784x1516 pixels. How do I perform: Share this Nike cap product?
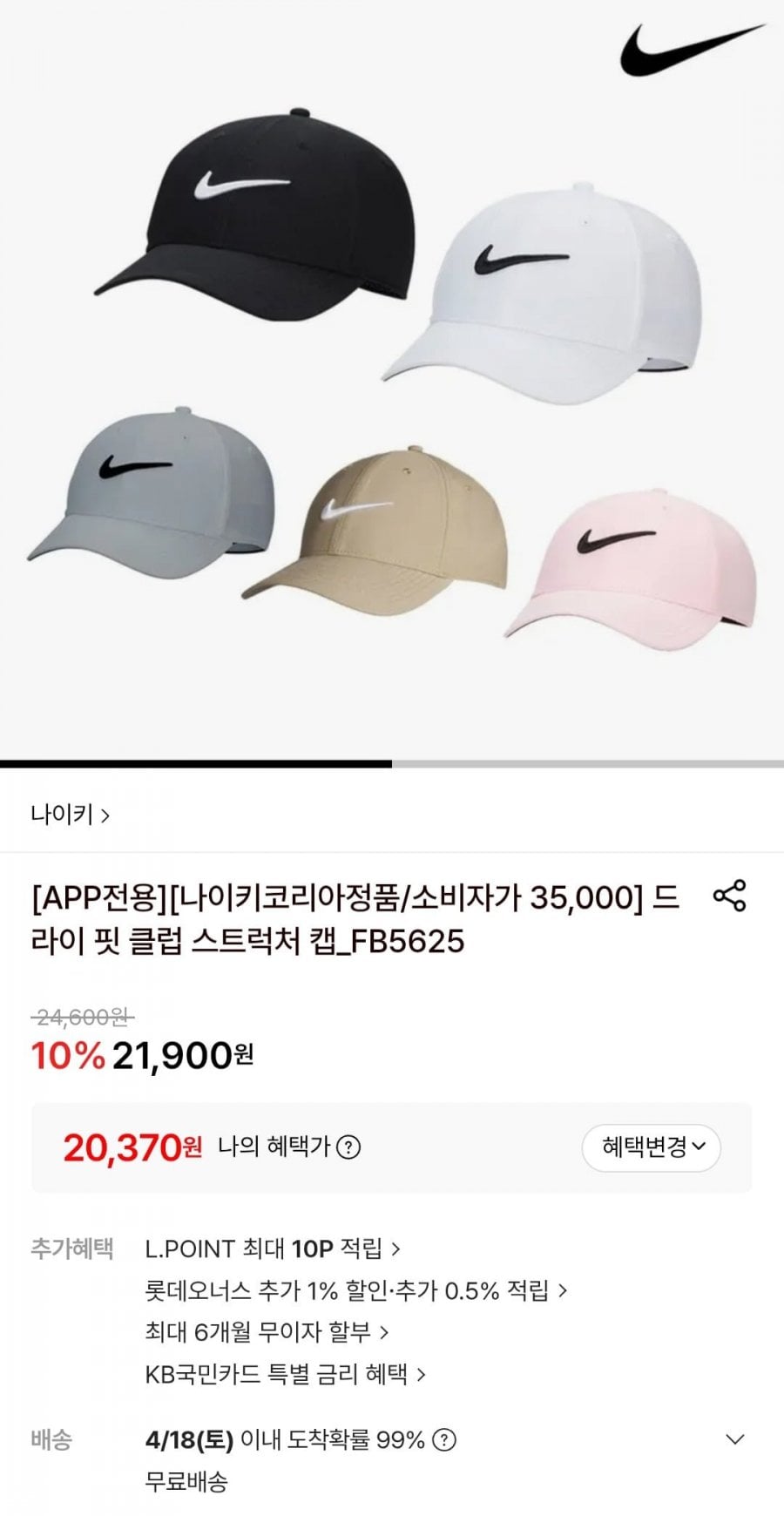tap(729, 896)
